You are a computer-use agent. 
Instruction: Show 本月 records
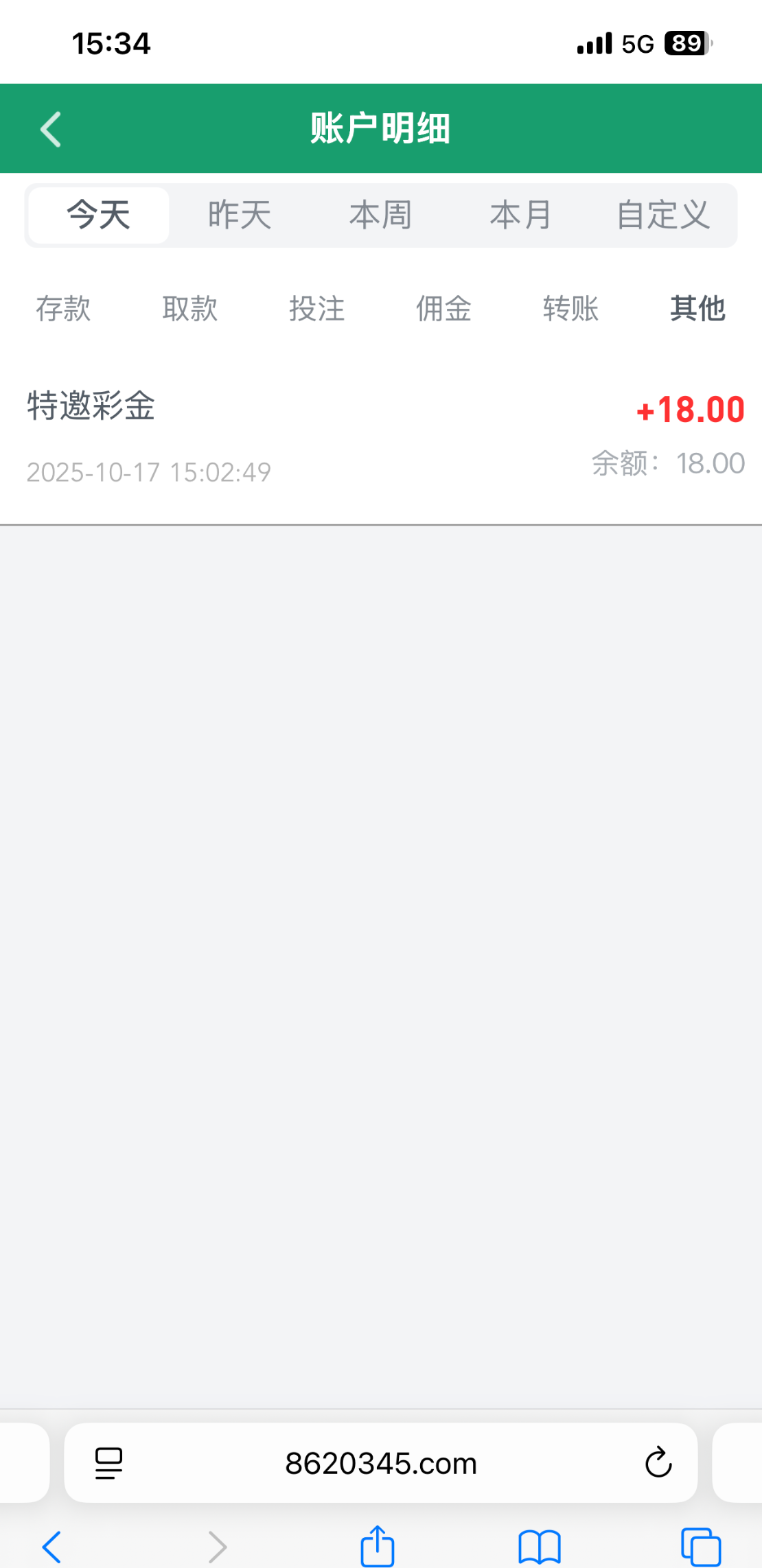pyautogui.click(x=520, y=215)
